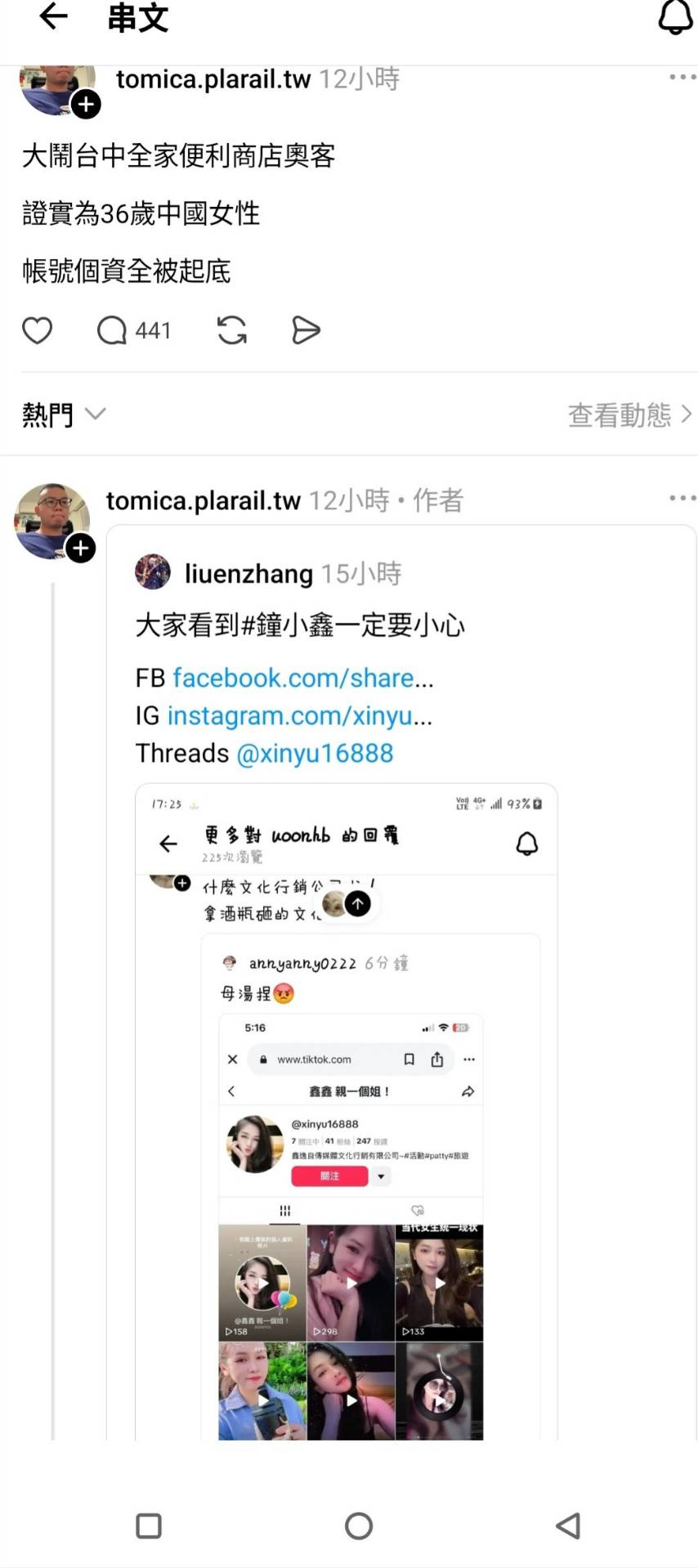The width and height of the screenshot is (698, 1568).
Task: Follow tomica.plarail.tw via reply avatar plus
Action: point(80,548)
